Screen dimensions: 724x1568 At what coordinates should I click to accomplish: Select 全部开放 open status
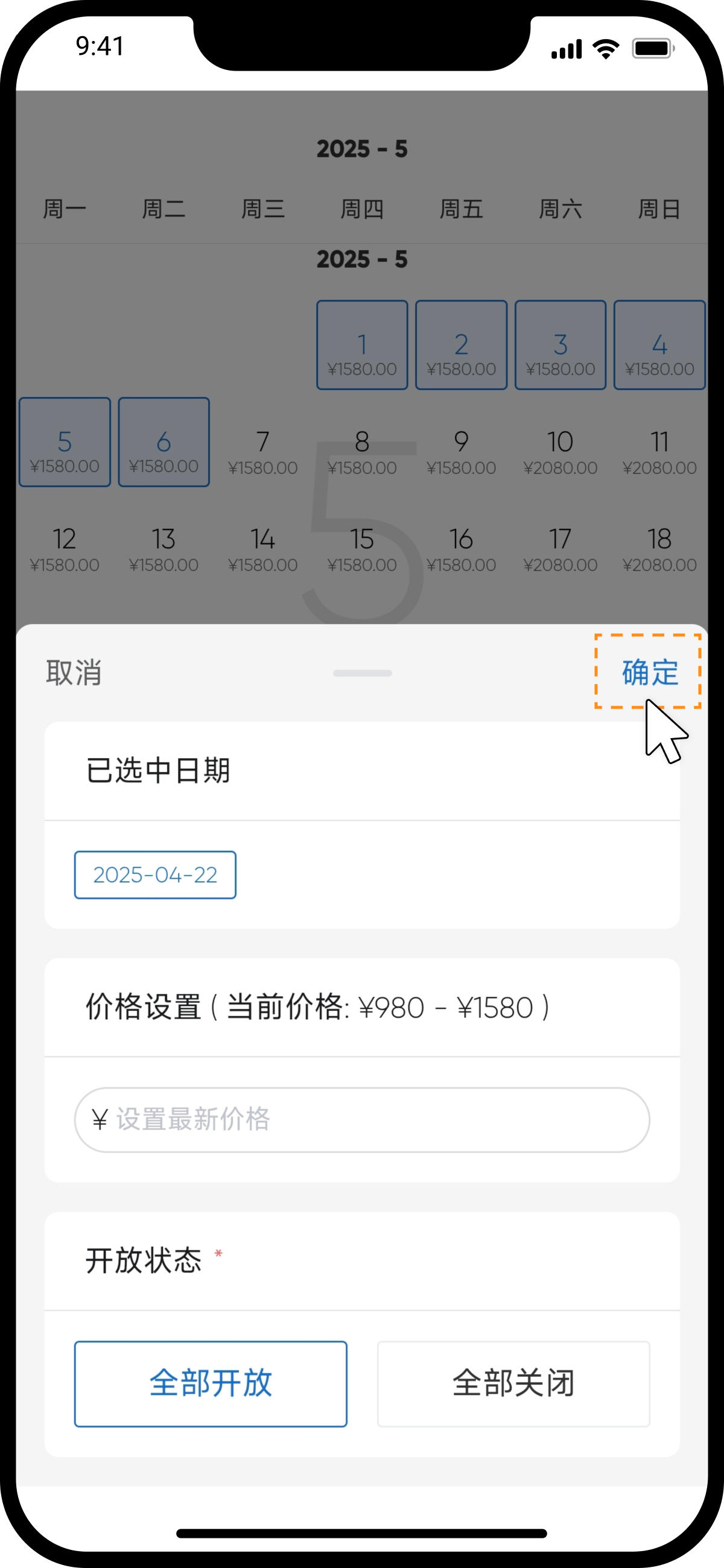click(x=211, y=1383)
